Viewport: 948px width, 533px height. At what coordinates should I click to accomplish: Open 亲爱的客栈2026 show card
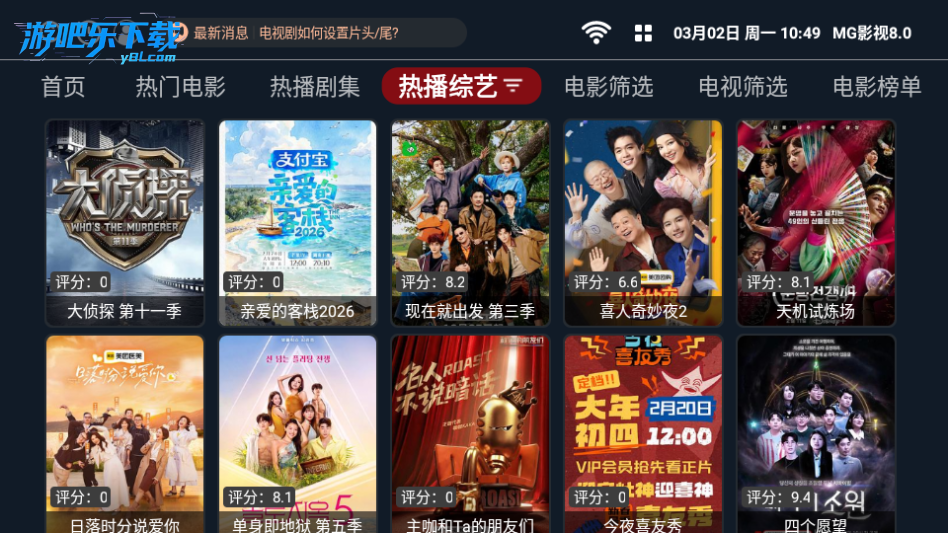298,222
